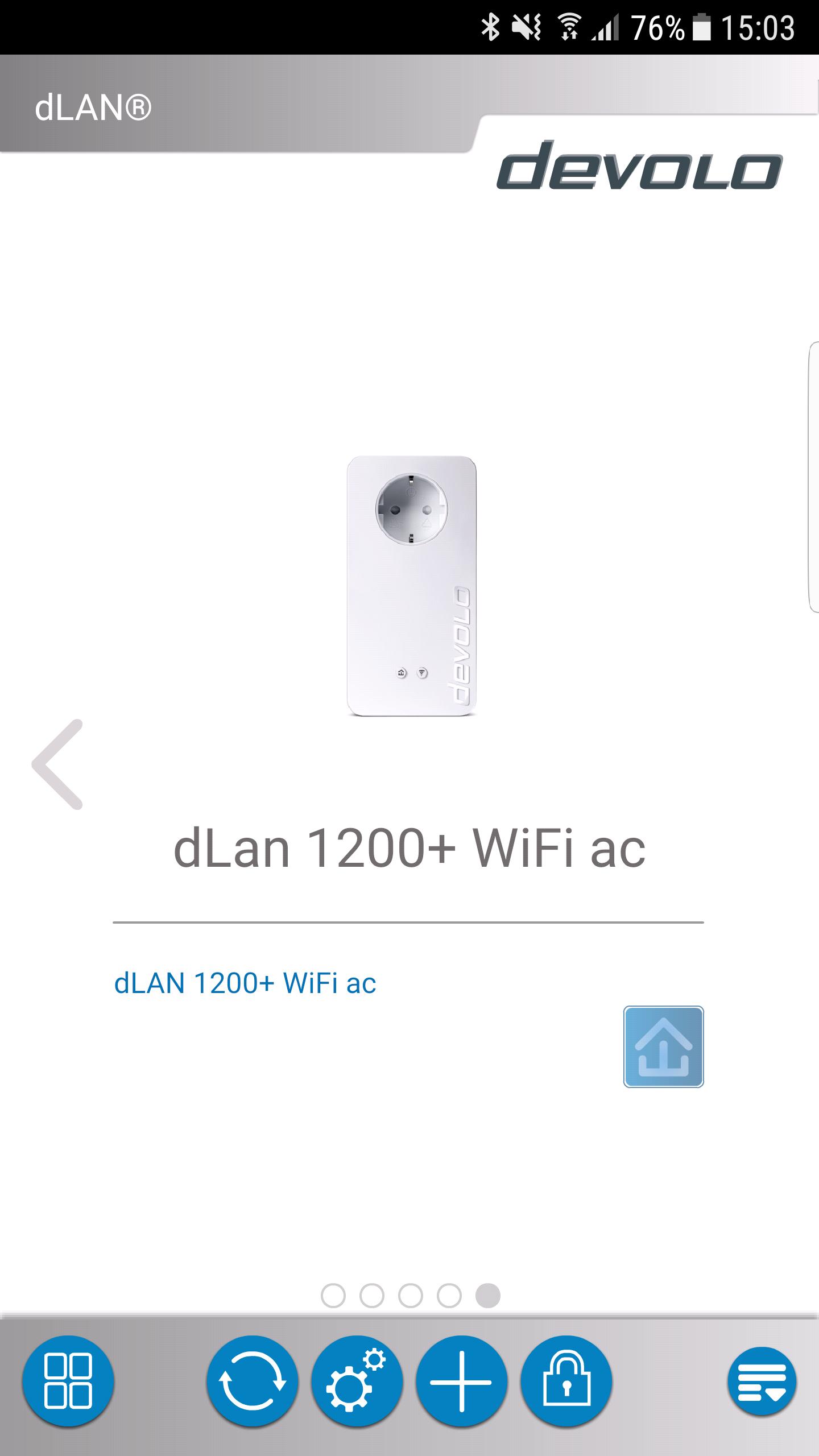Add a new device with plus button

coord(461,1381)
